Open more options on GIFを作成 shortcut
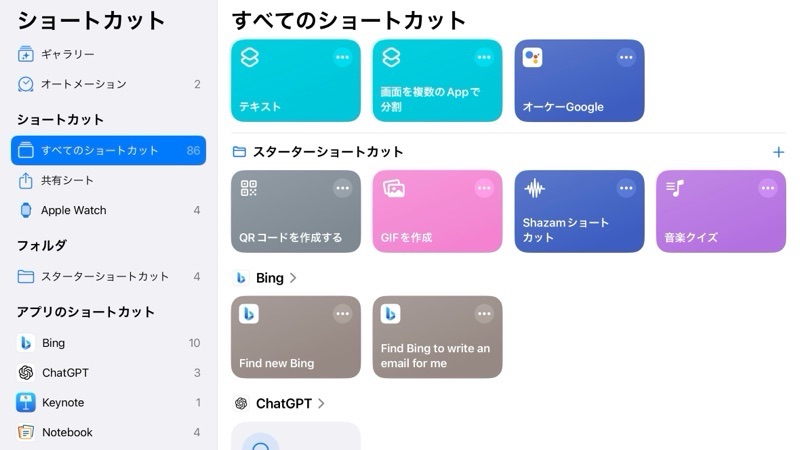The height and width of the screenshot is (450, 800). point(484,188)
